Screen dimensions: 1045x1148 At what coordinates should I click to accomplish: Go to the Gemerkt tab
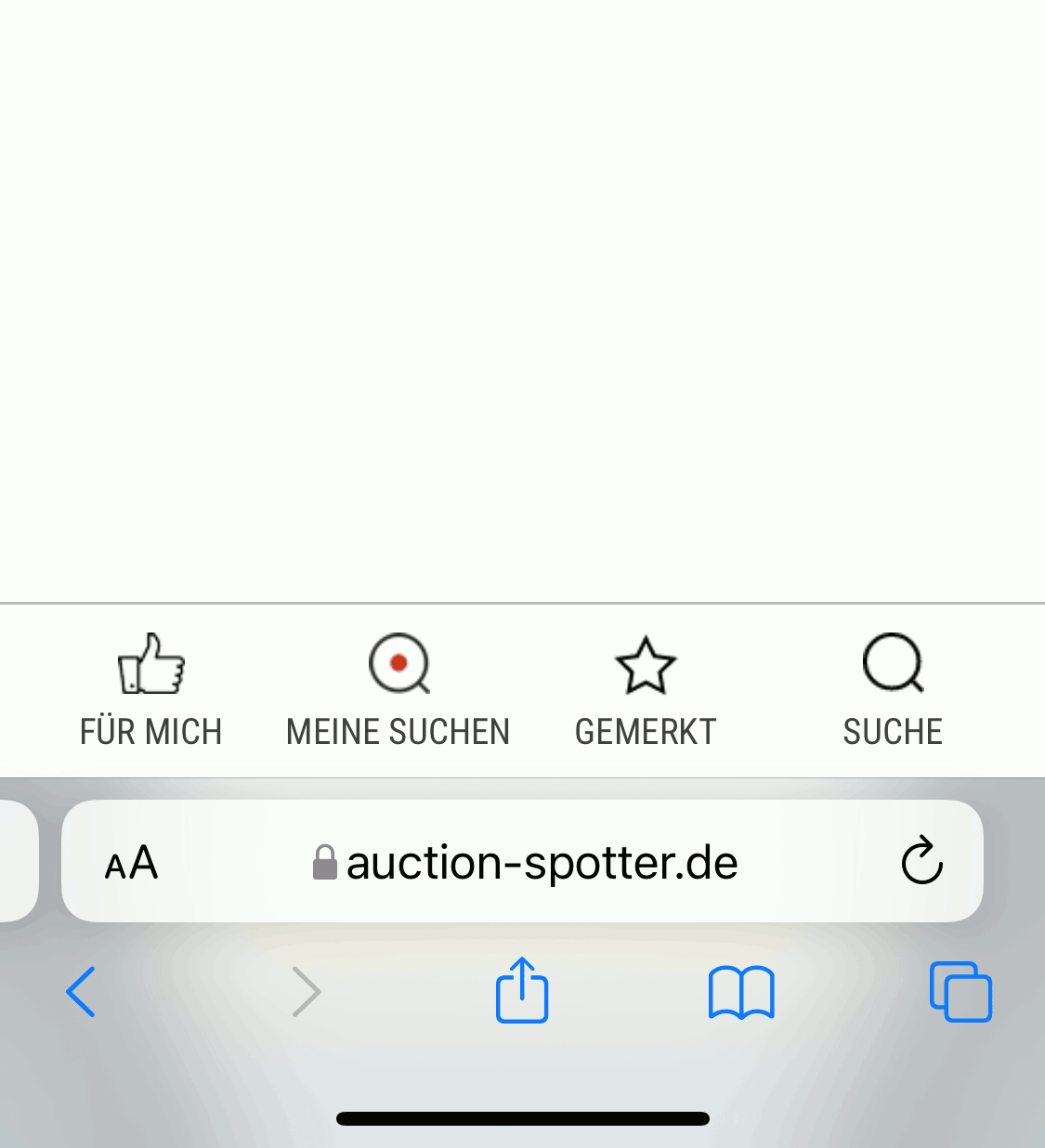[x=646, y=691]
